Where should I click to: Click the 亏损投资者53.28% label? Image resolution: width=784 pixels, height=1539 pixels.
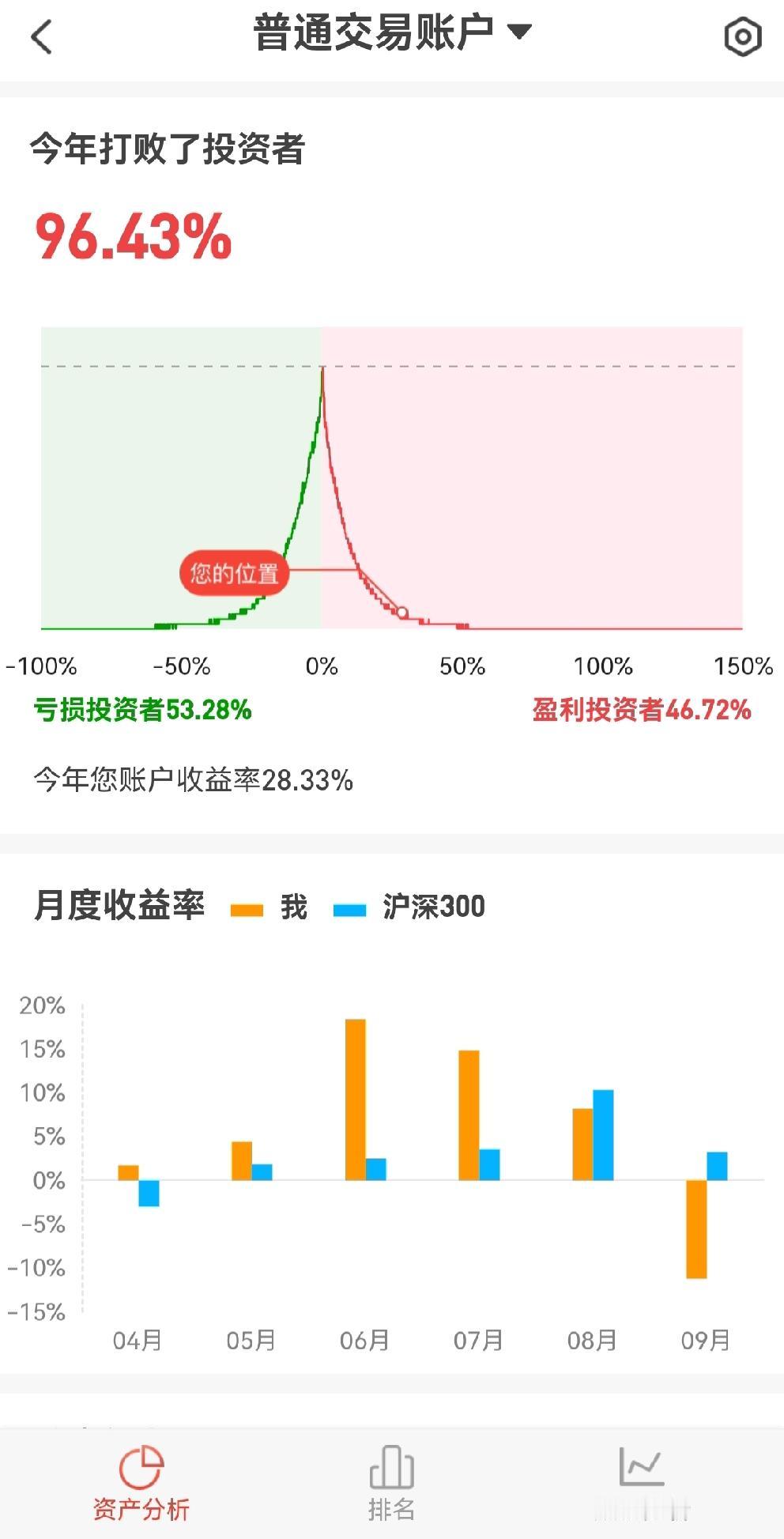(142, 711)
